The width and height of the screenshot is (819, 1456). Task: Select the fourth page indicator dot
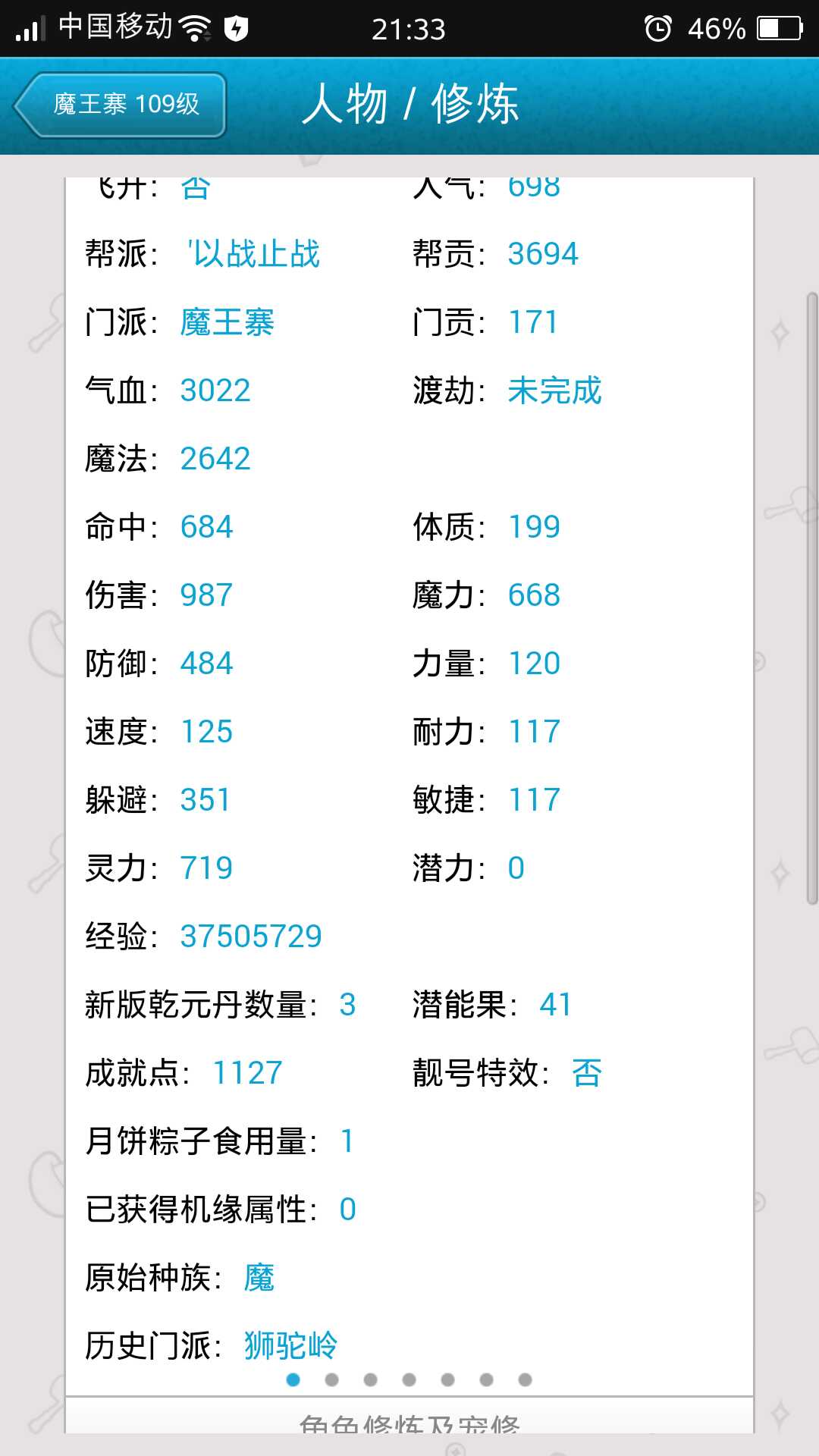409,1379
